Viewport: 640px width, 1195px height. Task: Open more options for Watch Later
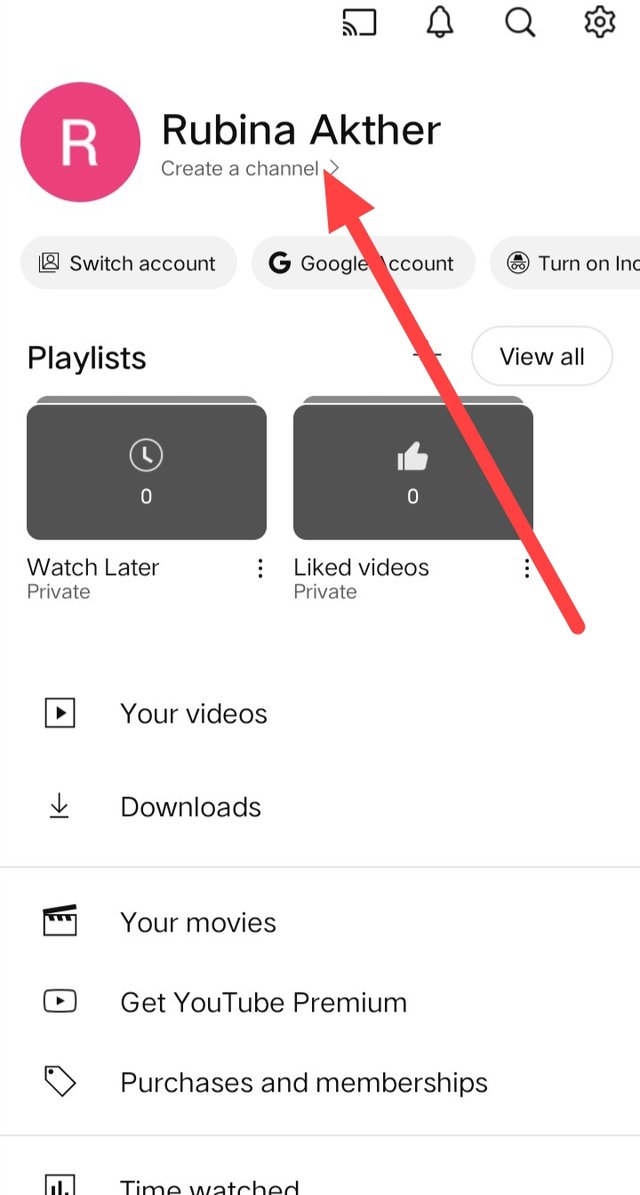pos(260,569)
